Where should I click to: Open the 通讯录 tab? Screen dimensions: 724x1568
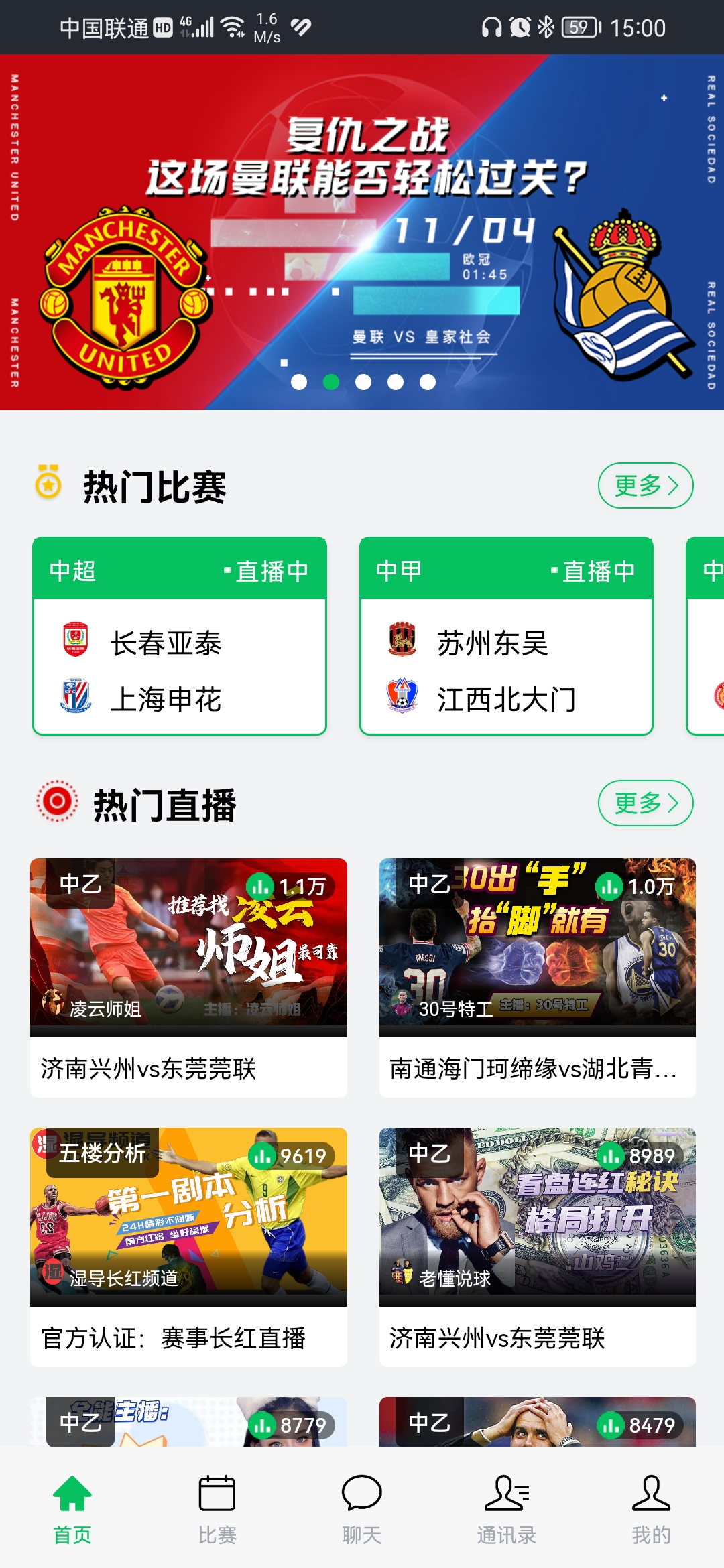[507, 1508]
